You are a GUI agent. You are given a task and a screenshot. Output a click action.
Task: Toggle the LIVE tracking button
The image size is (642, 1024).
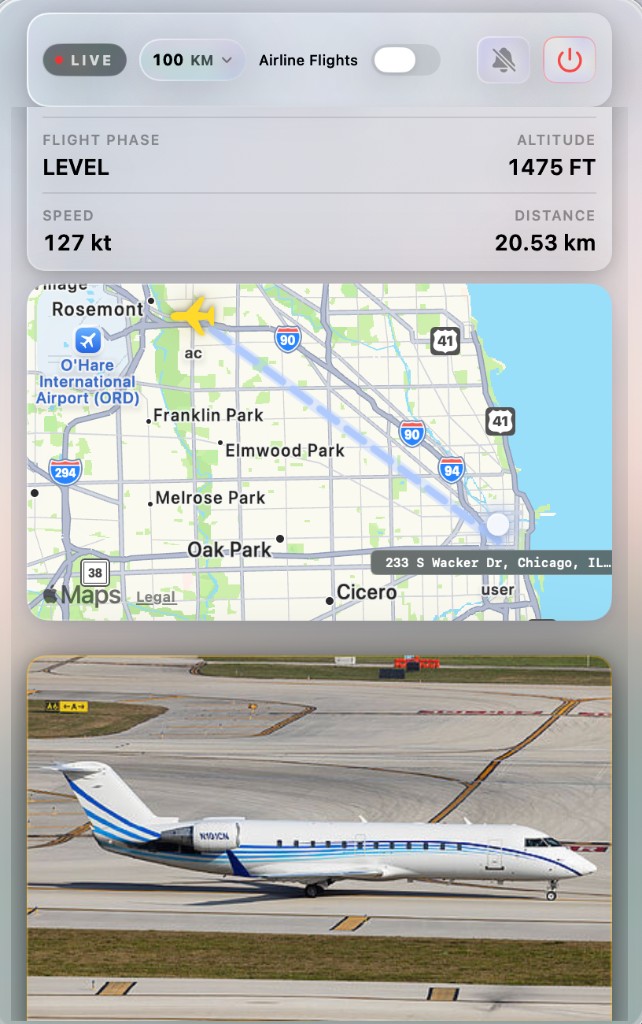[84, 60]
